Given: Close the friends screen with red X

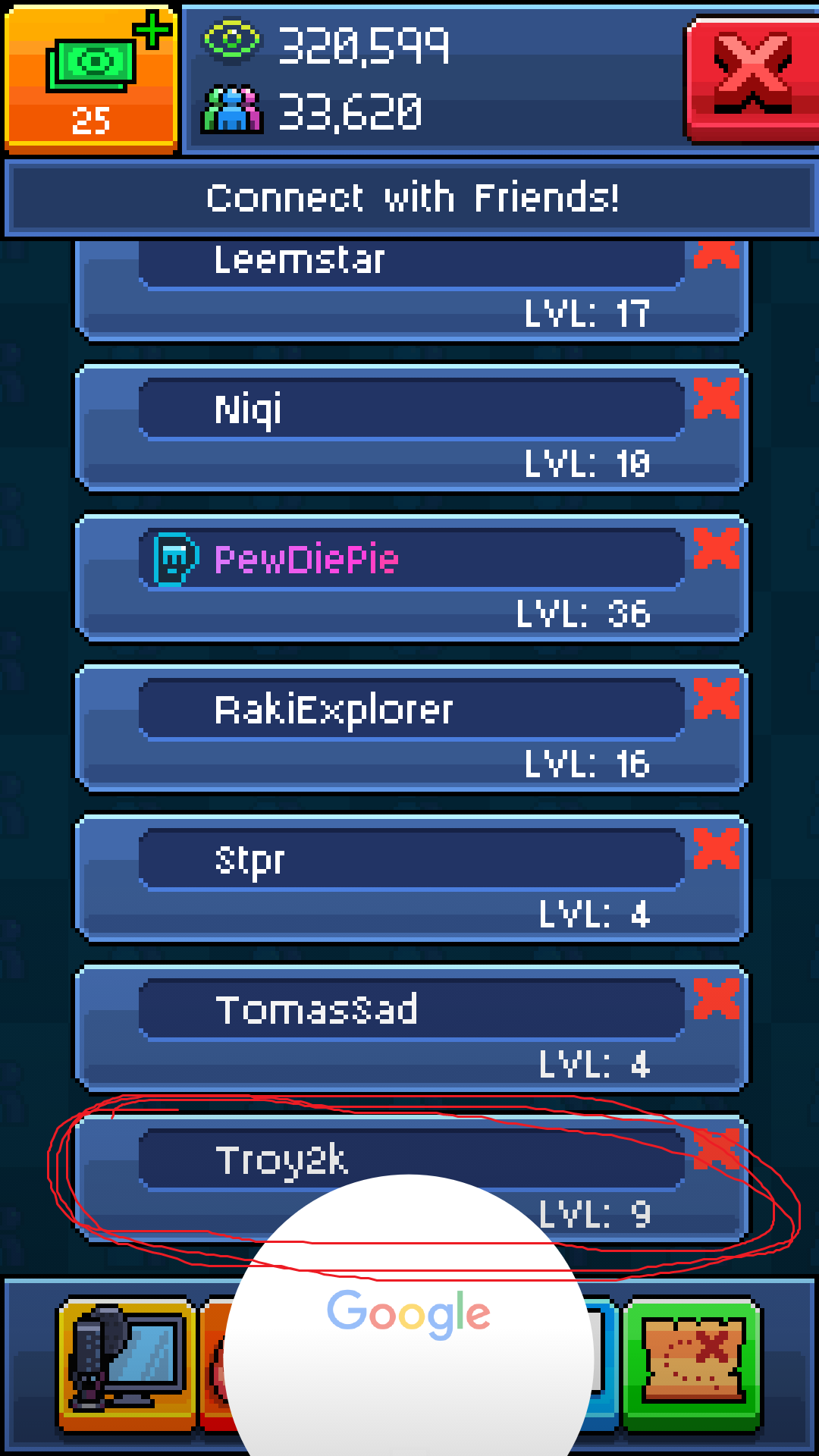Looking at the screenshot, I should tap(752, 74).
